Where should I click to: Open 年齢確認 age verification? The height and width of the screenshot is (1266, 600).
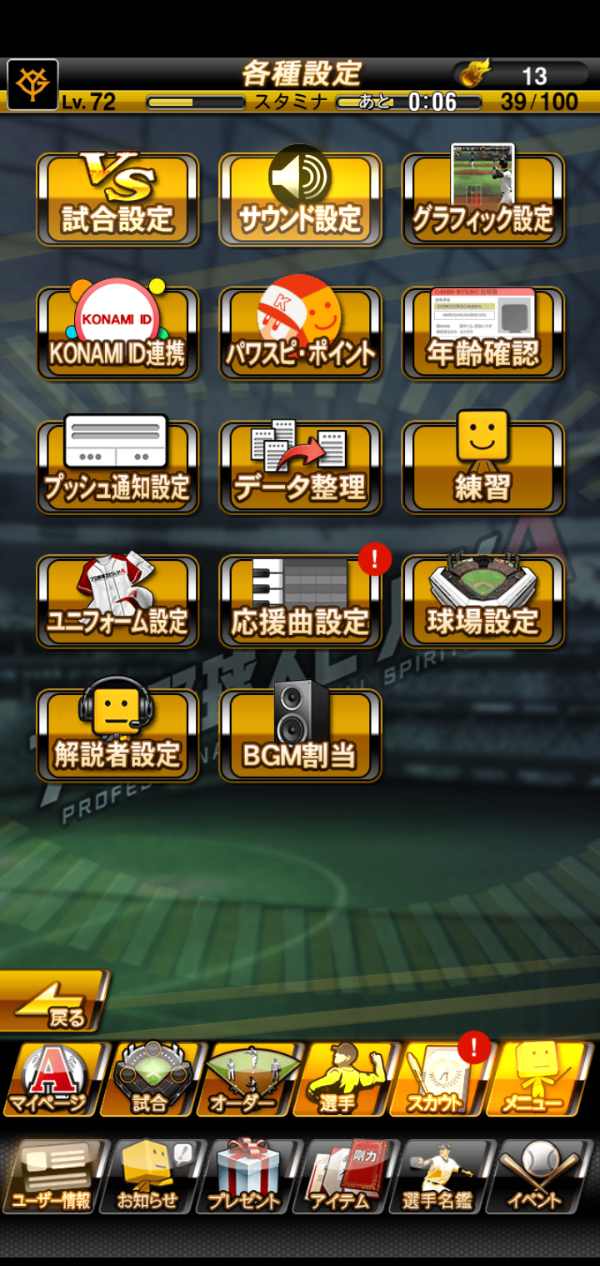[483, 333]
